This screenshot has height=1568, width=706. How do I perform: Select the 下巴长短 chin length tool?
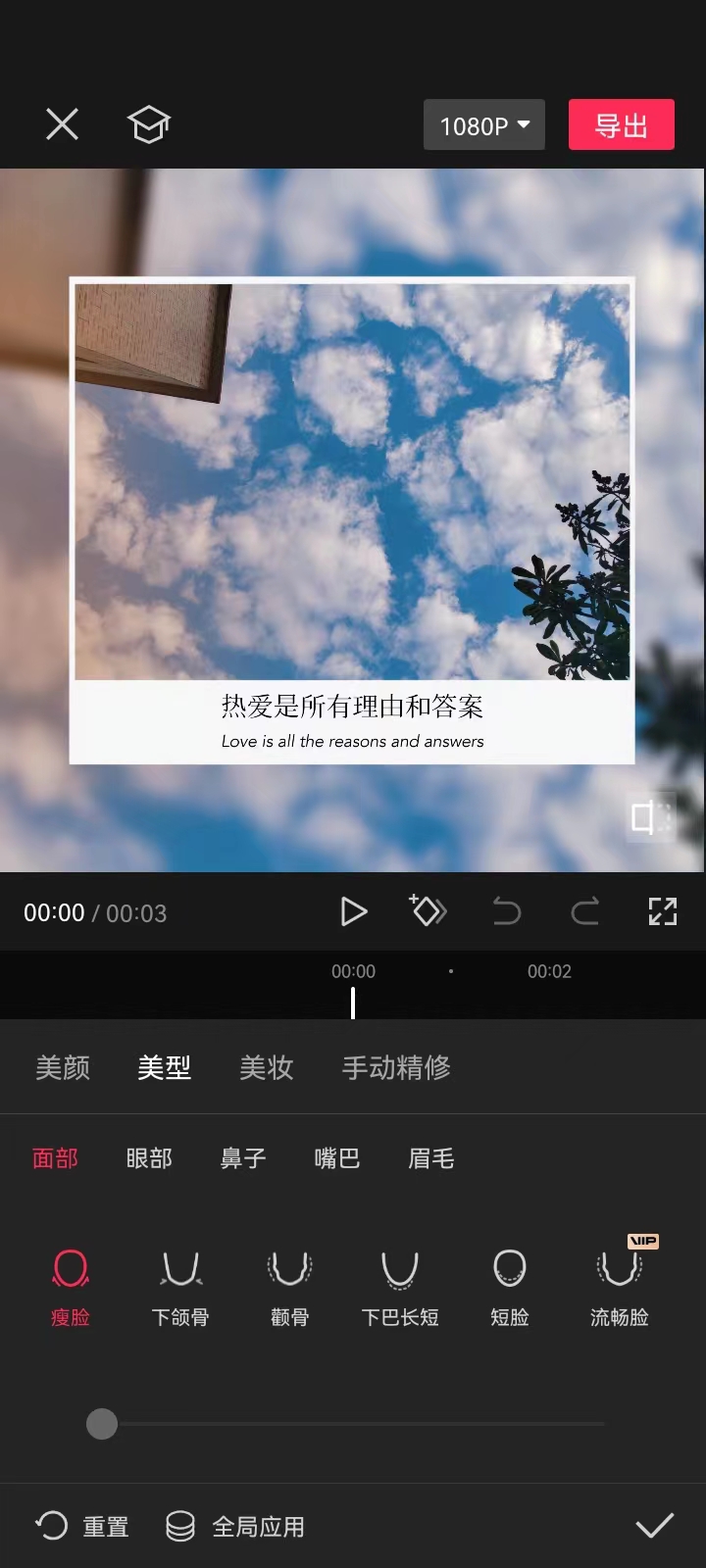click(x=399, y=1284)
